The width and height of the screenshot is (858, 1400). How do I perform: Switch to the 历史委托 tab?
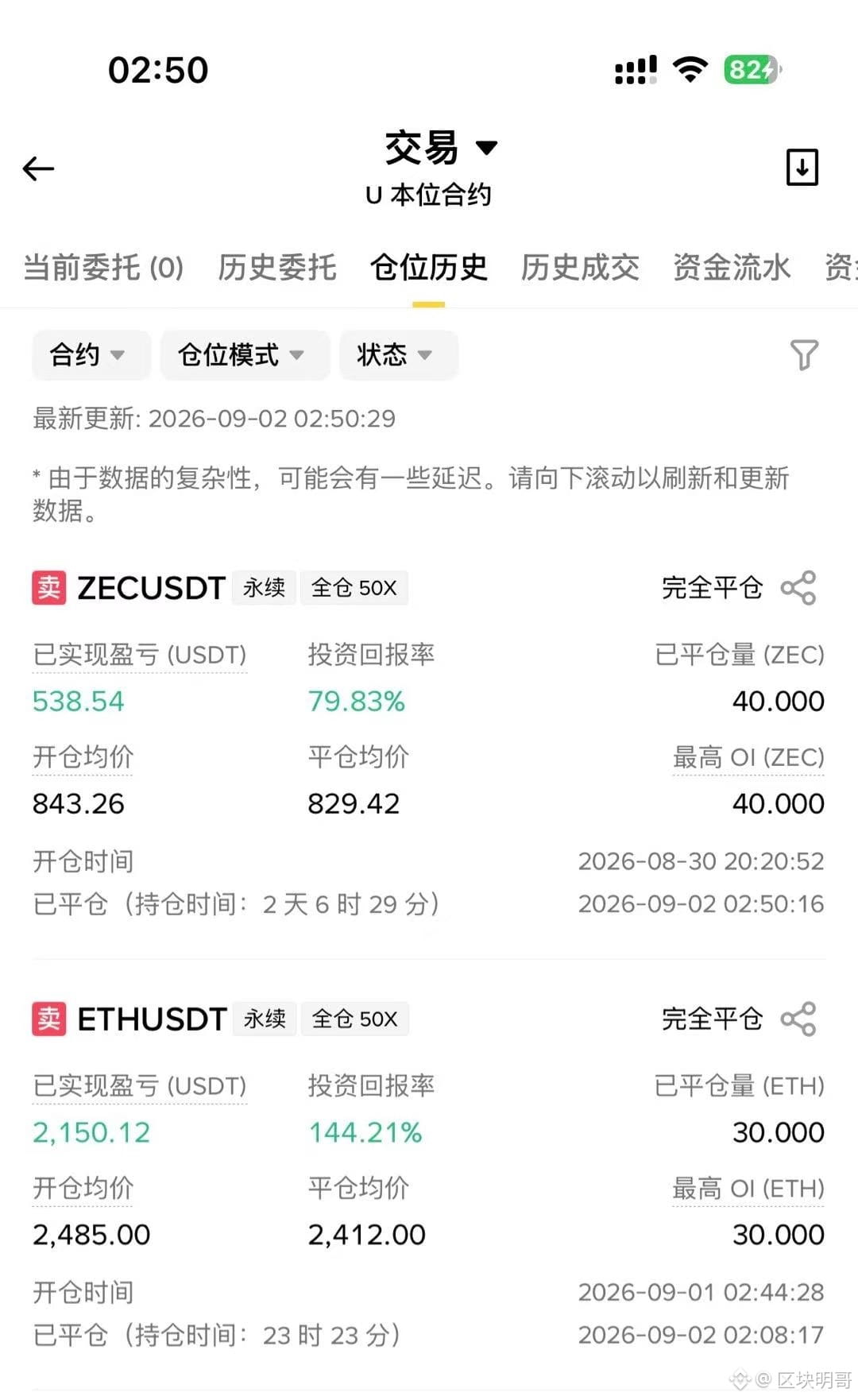tap(277, 268)
